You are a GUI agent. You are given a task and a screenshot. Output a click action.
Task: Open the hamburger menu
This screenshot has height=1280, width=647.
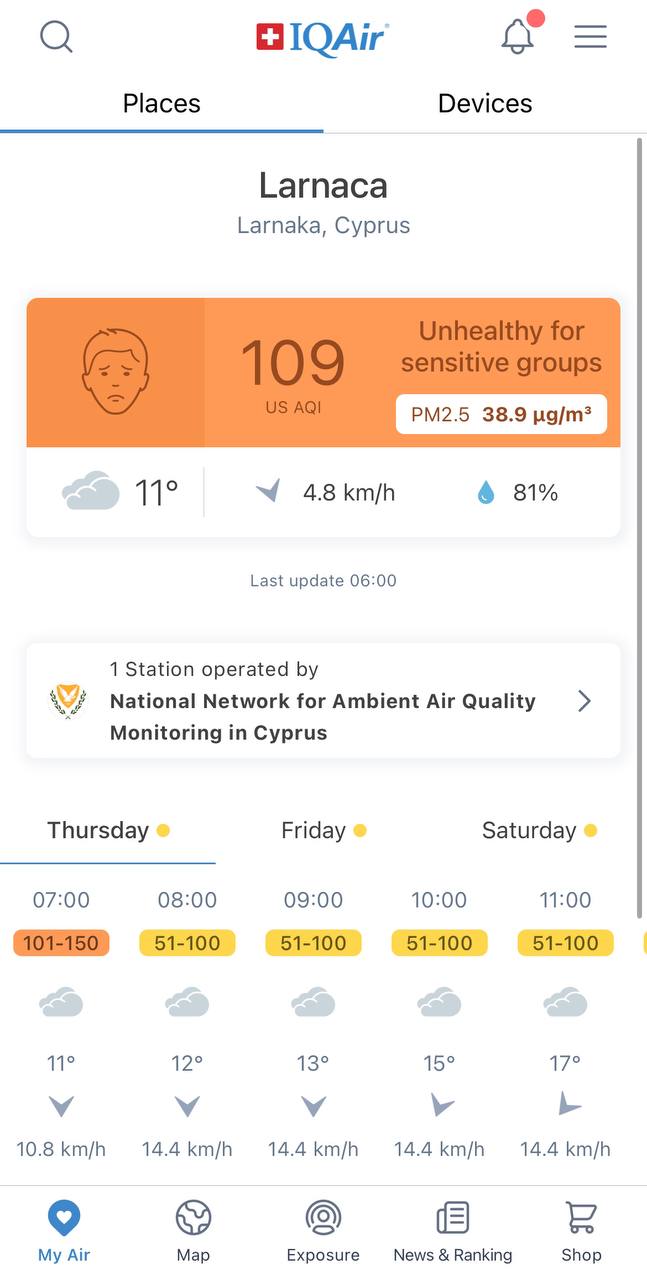590,37
